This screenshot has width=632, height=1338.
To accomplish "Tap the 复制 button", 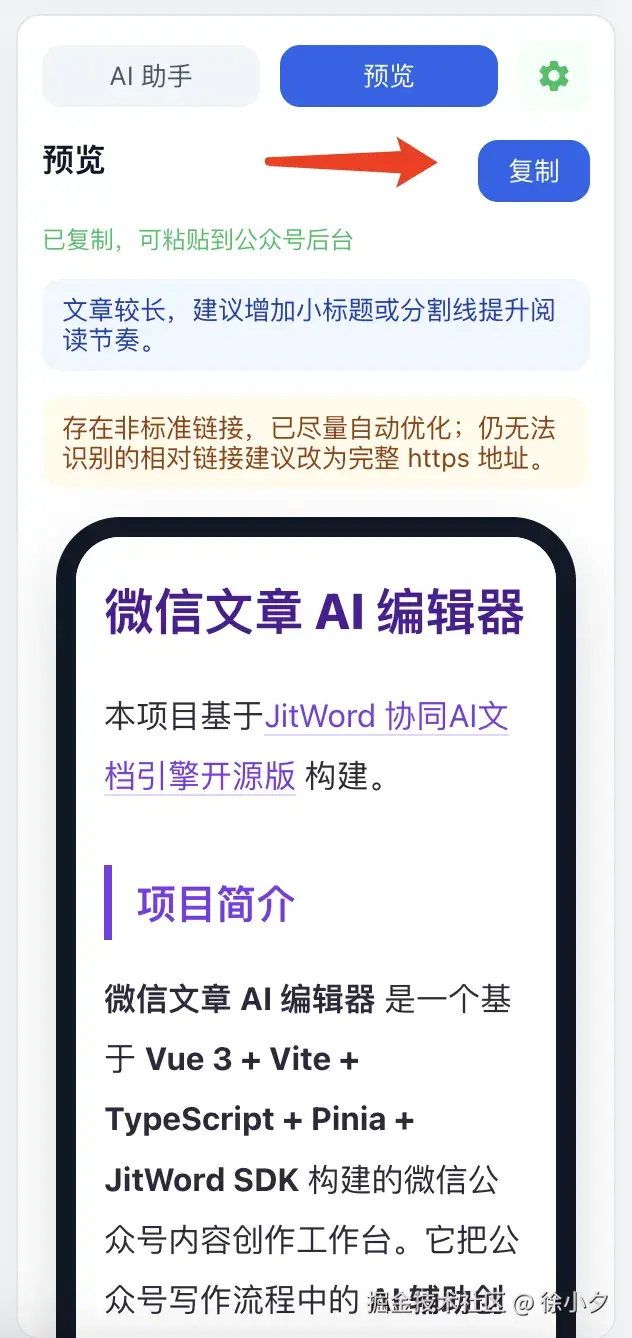I will (534, 171).
